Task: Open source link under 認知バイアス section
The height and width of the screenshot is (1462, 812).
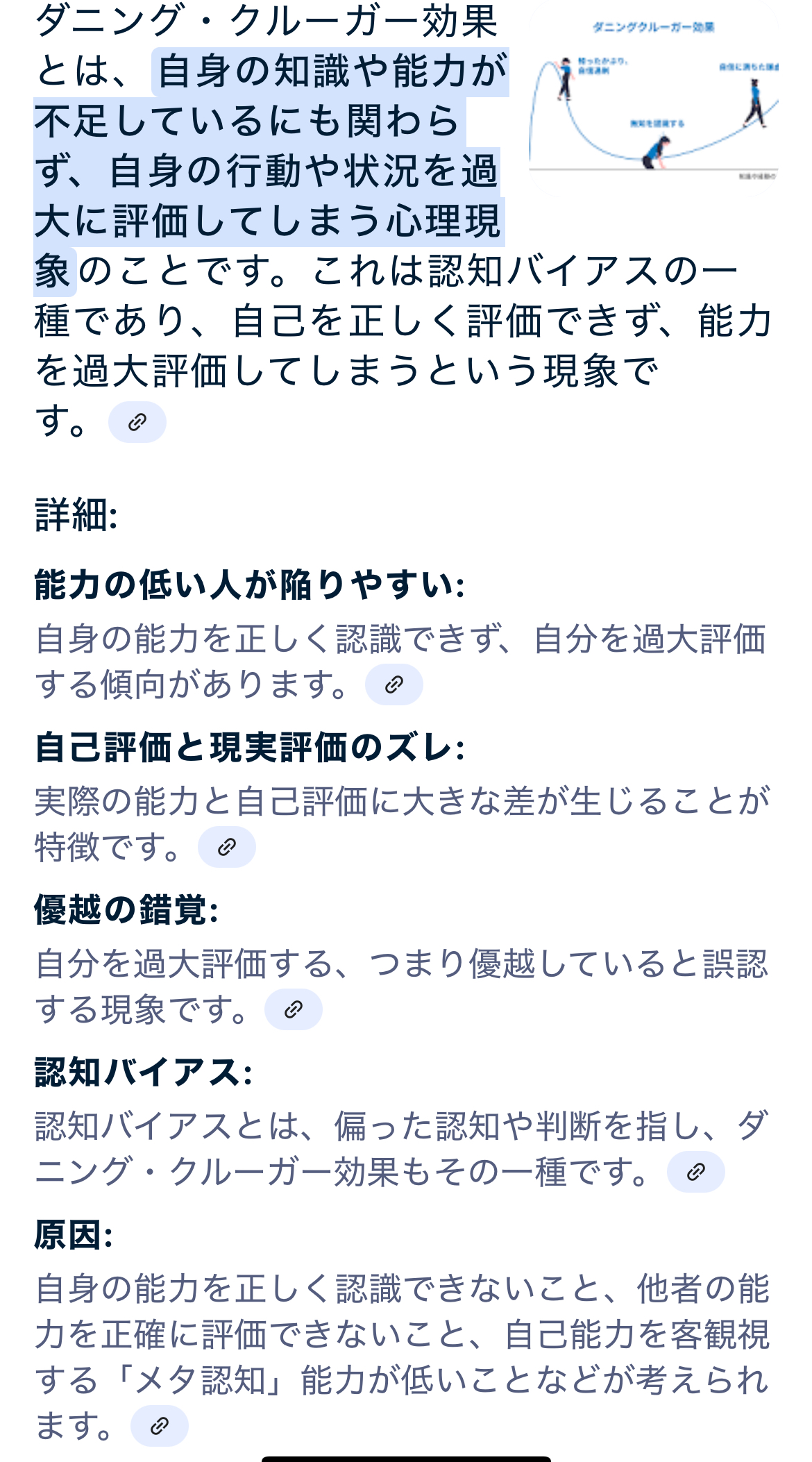Action: tap(696, 1172)
